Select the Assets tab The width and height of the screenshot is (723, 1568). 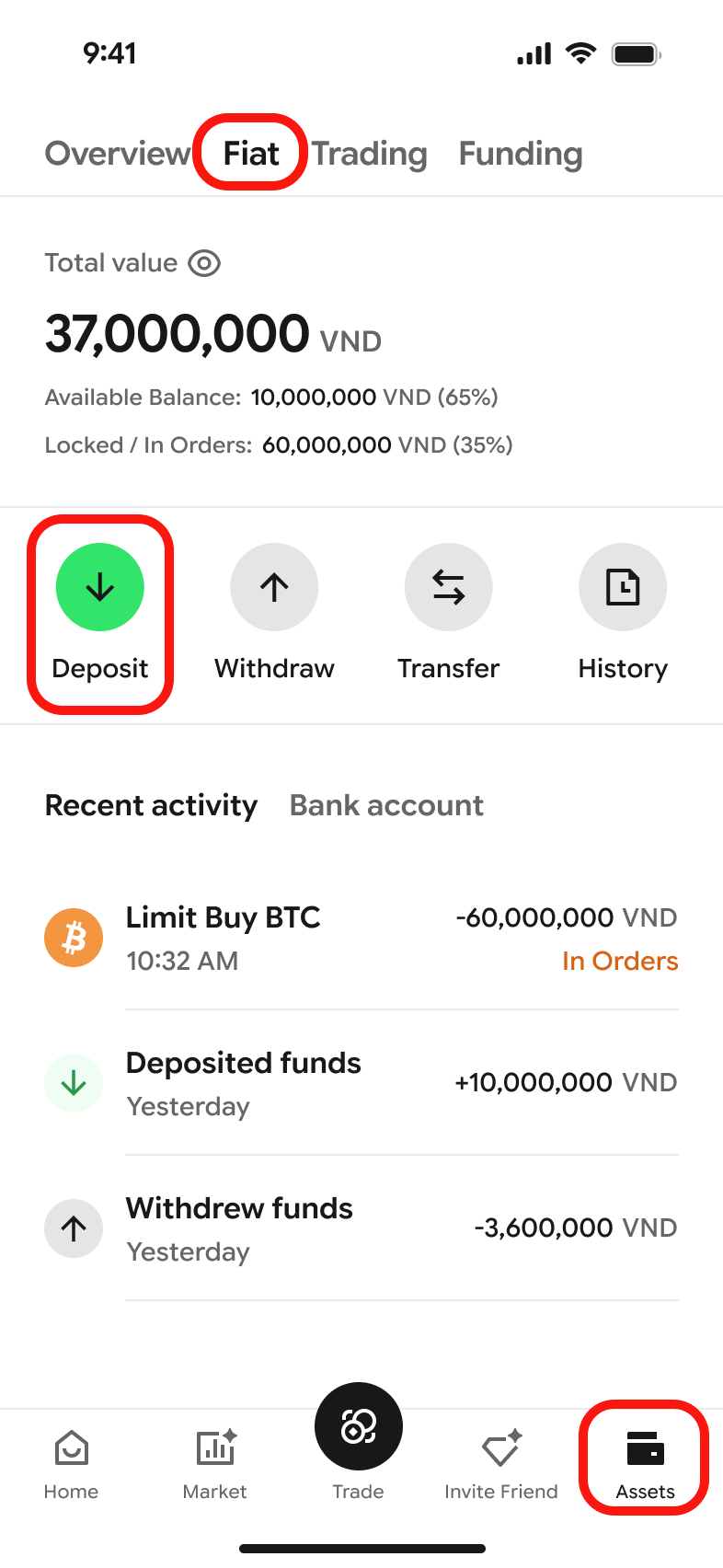(x=645, y=1465)
